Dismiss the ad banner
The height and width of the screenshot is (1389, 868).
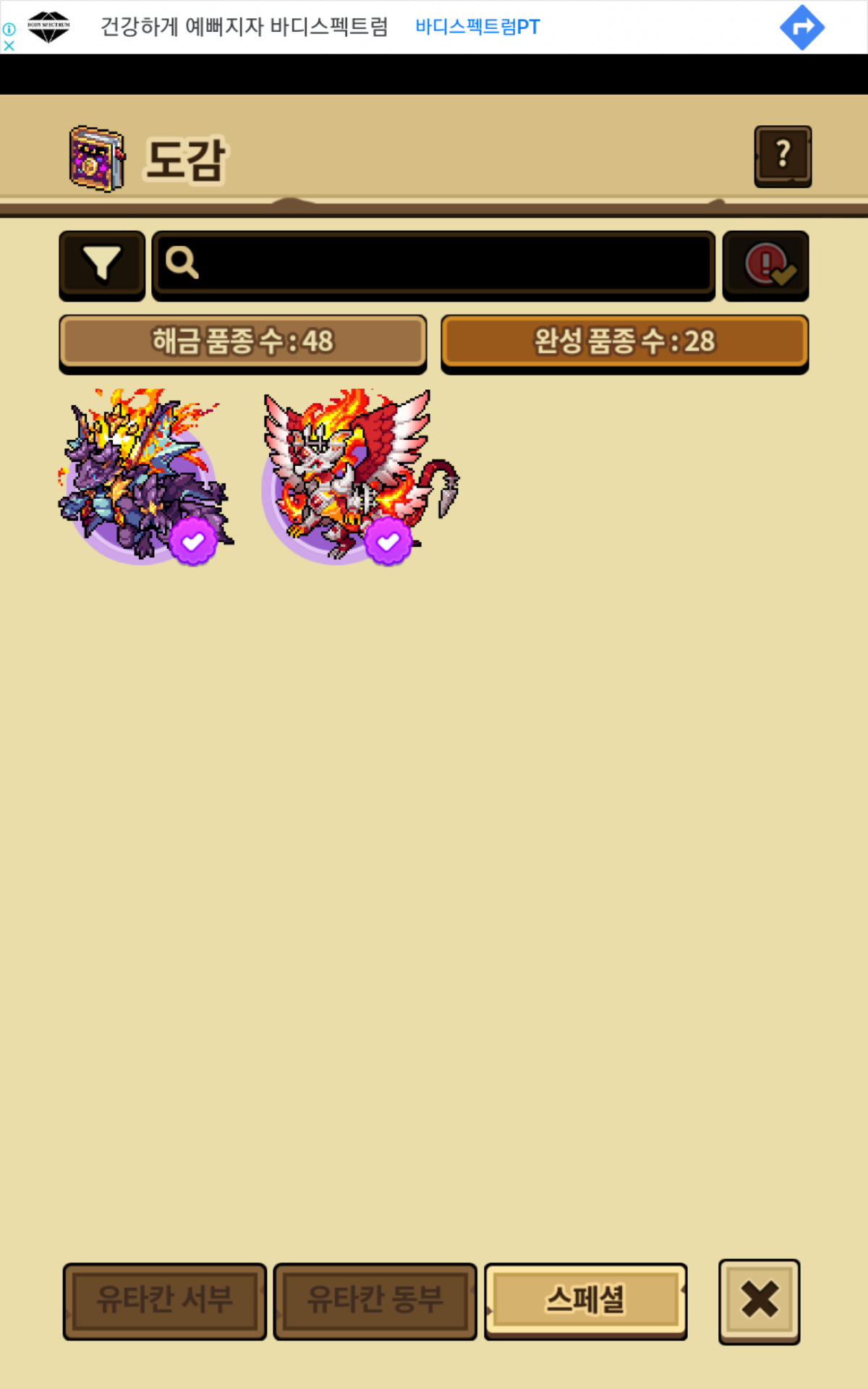point(9,46)
